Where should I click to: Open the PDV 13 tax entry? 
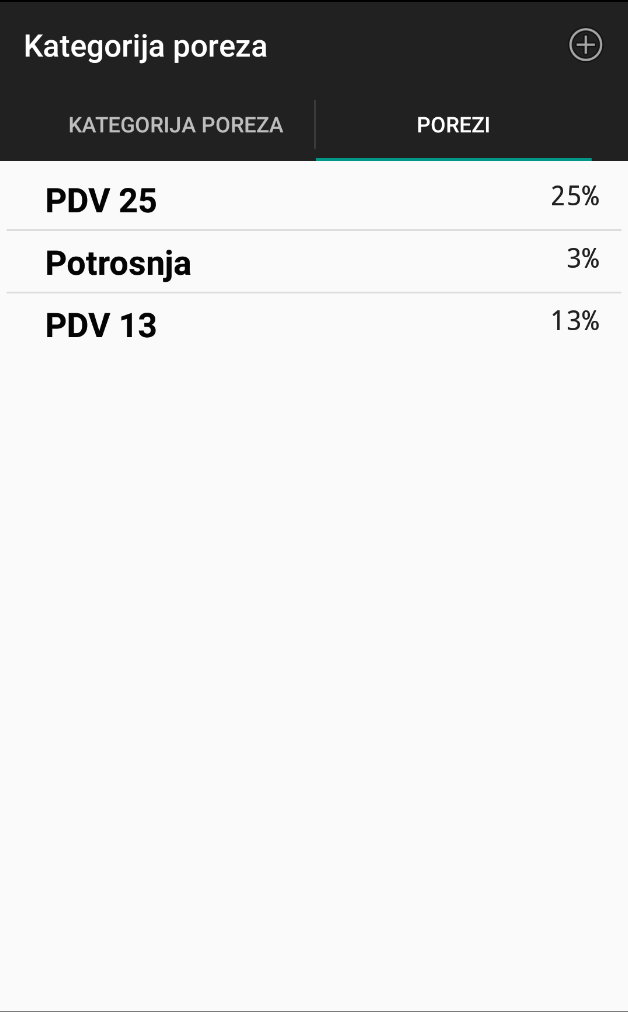[x=314, y=323]
